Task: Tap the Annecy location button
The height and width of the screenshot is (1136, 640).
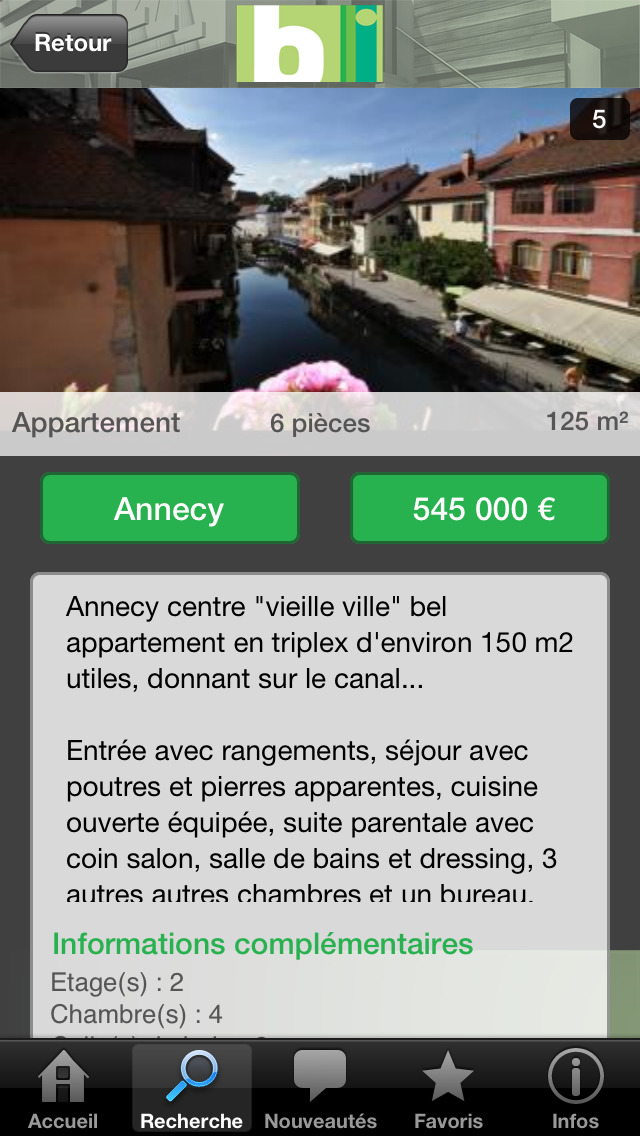Action: 170,509
